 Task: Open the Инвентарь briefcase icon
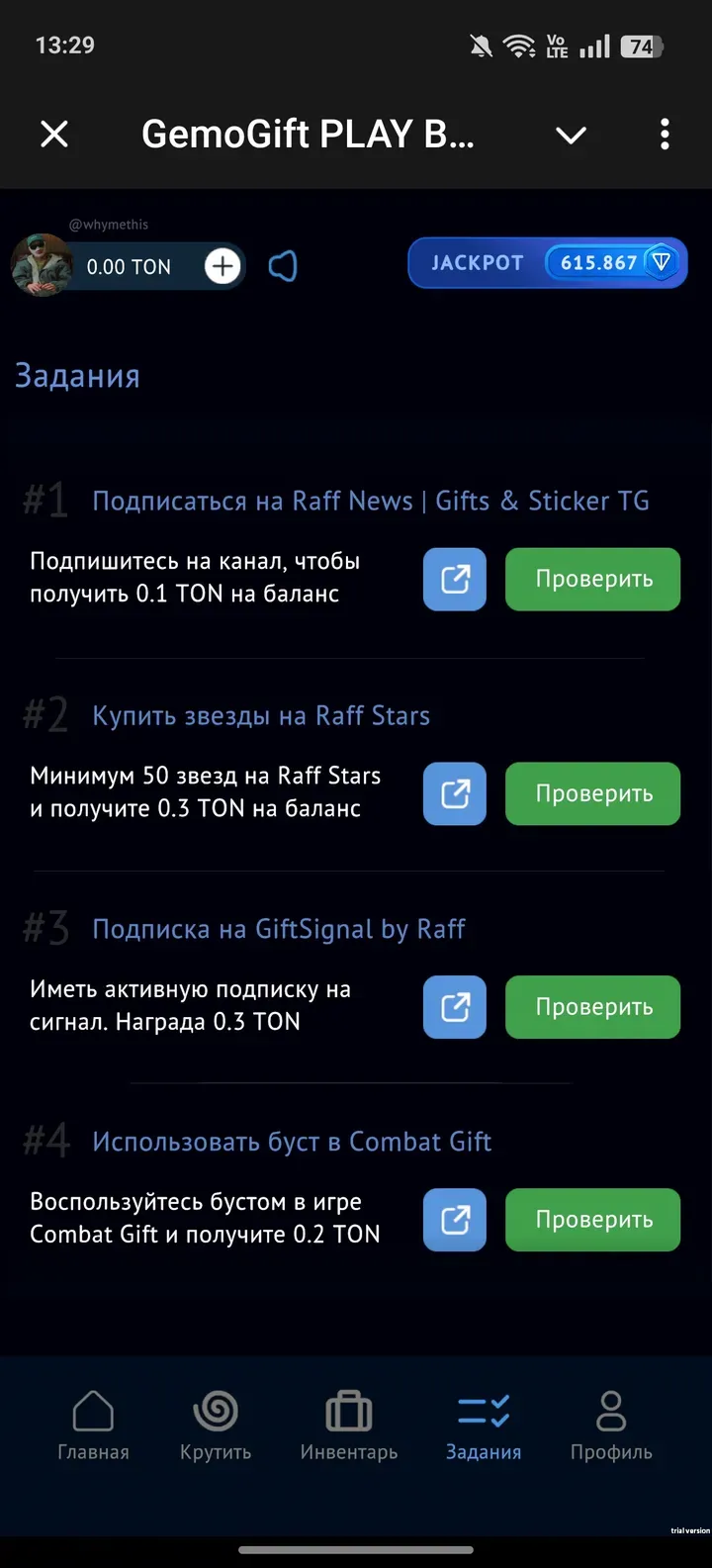(348, 1416)
